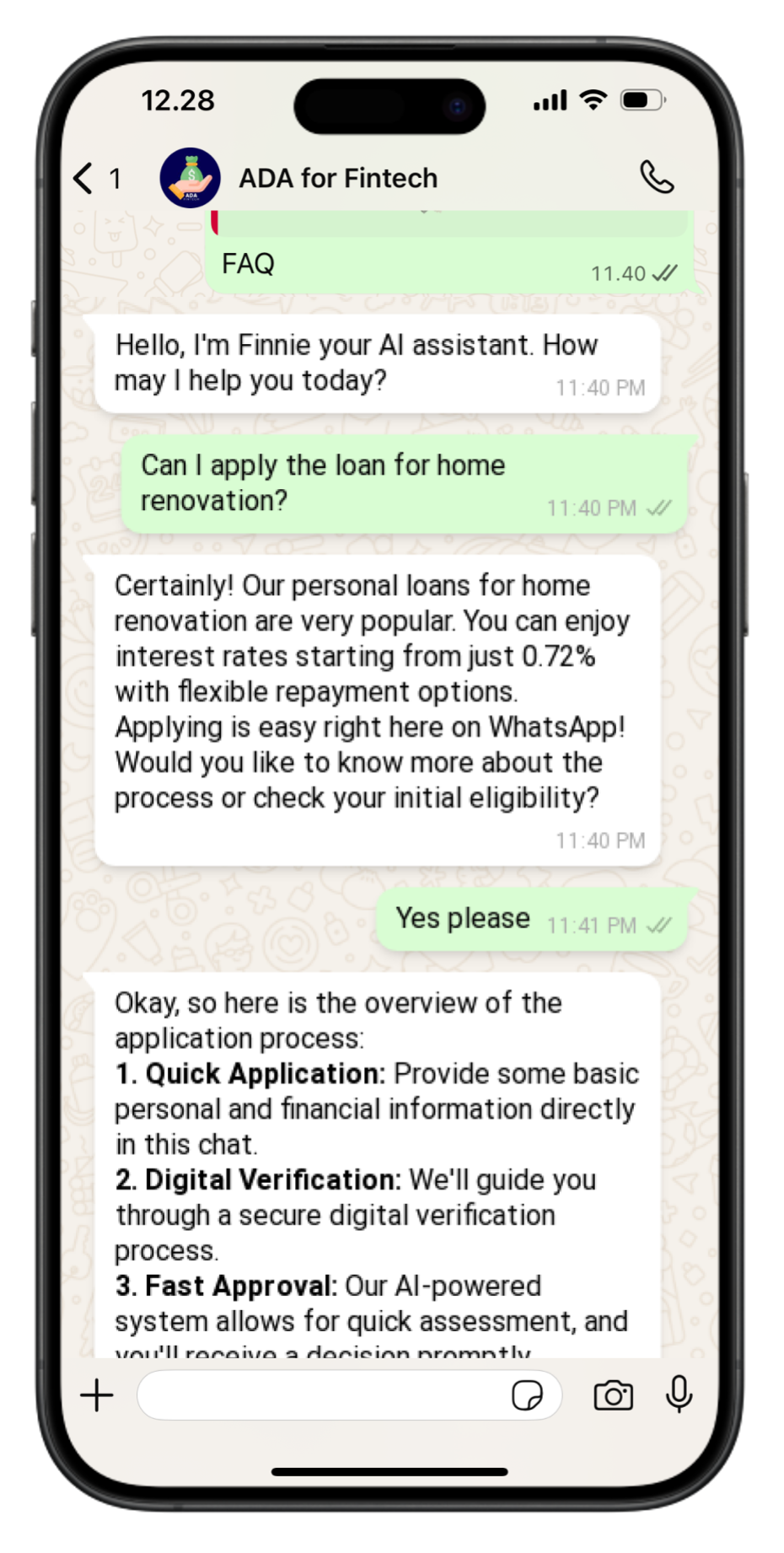784x1553 pixels.
Task: Start a voice call with ADA for Fintech
Action: [x=657, y=177]
